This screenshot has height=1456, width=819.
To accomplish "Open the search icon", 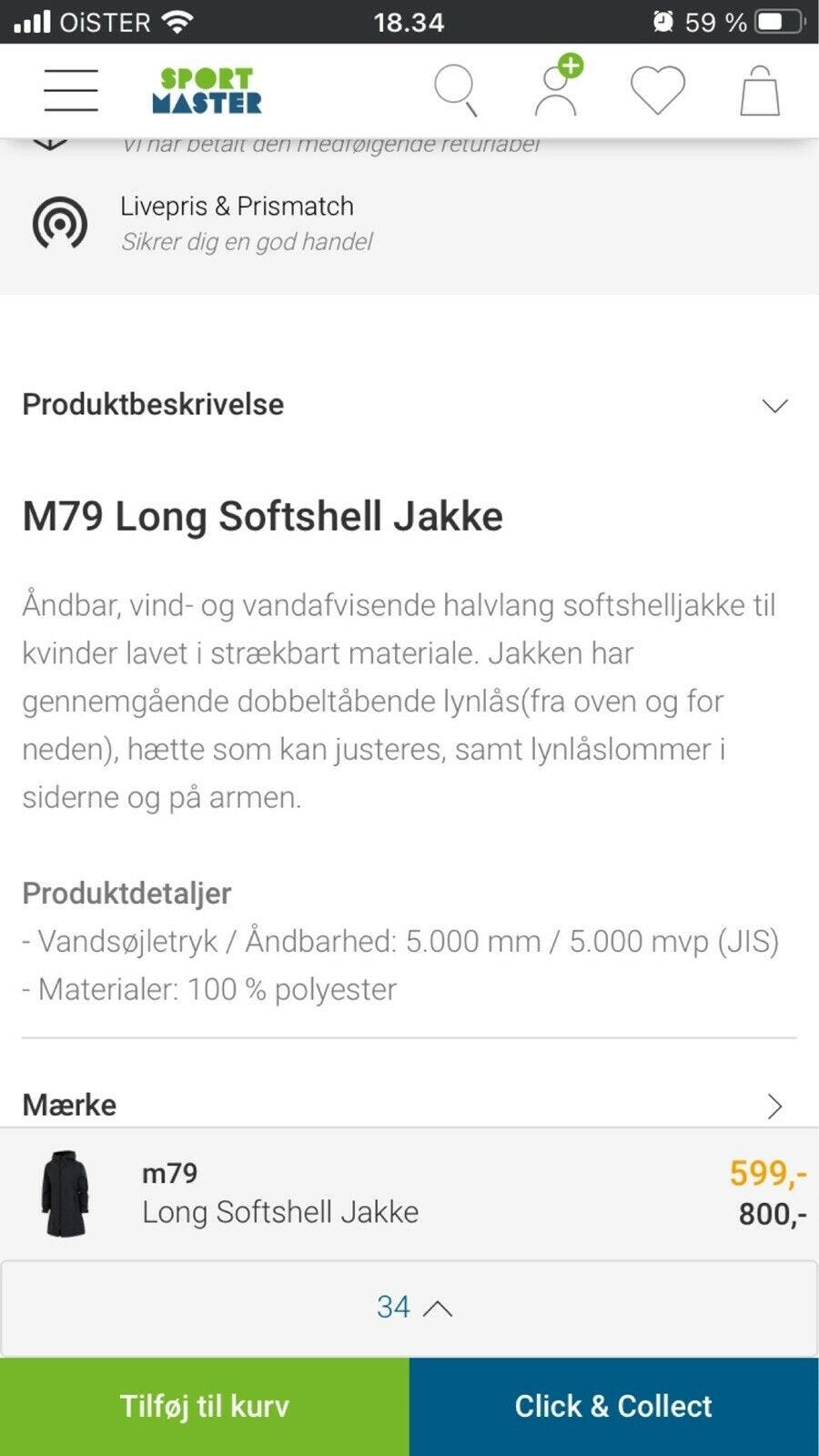I will pos(456,90).
